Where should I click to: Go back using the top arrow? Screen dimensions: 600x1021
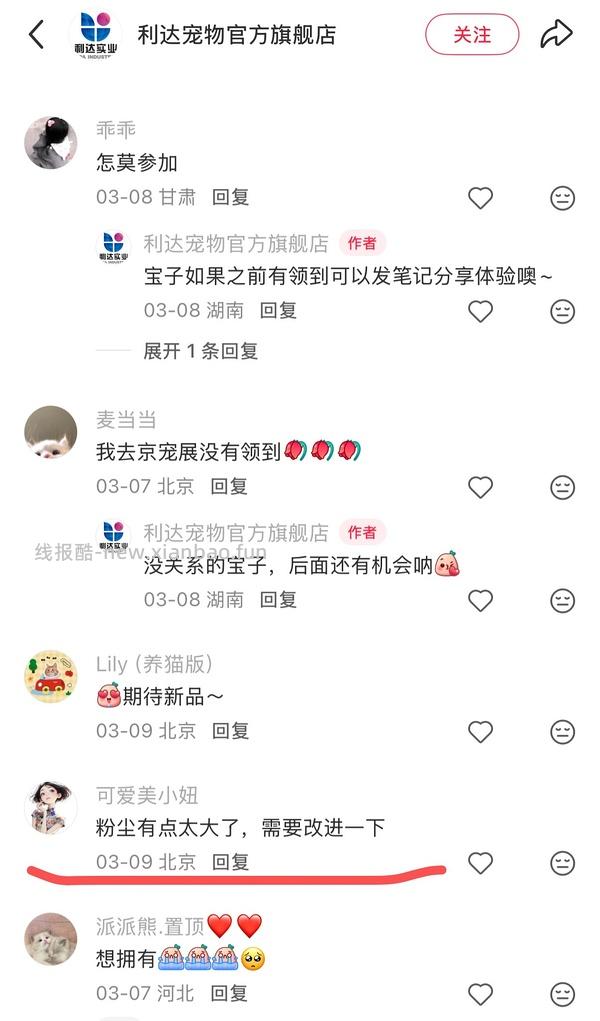(x=37, y=35)
